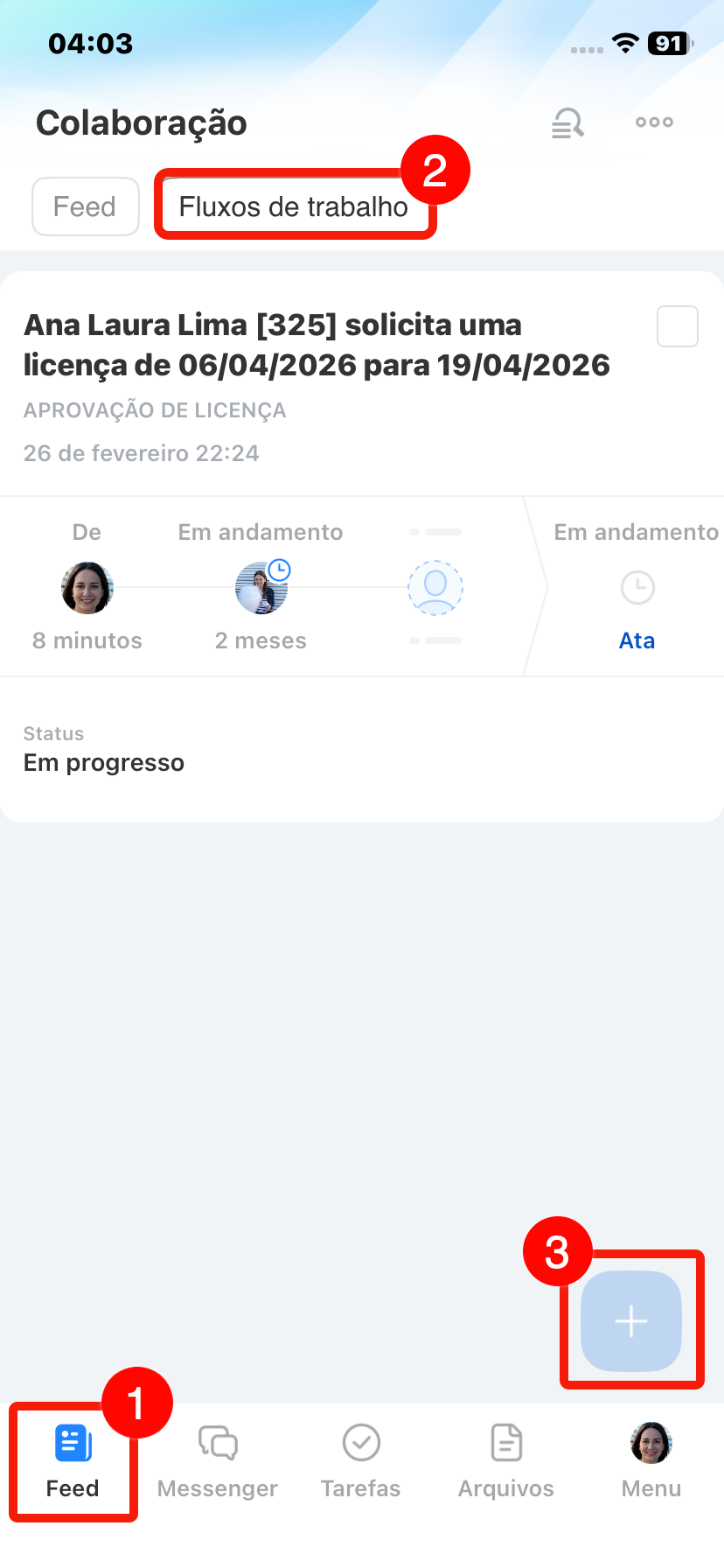The width and height of the screenshot is (724, 1568).
Task: Switch to the Feed top tab
Action: tap(85, 206)
